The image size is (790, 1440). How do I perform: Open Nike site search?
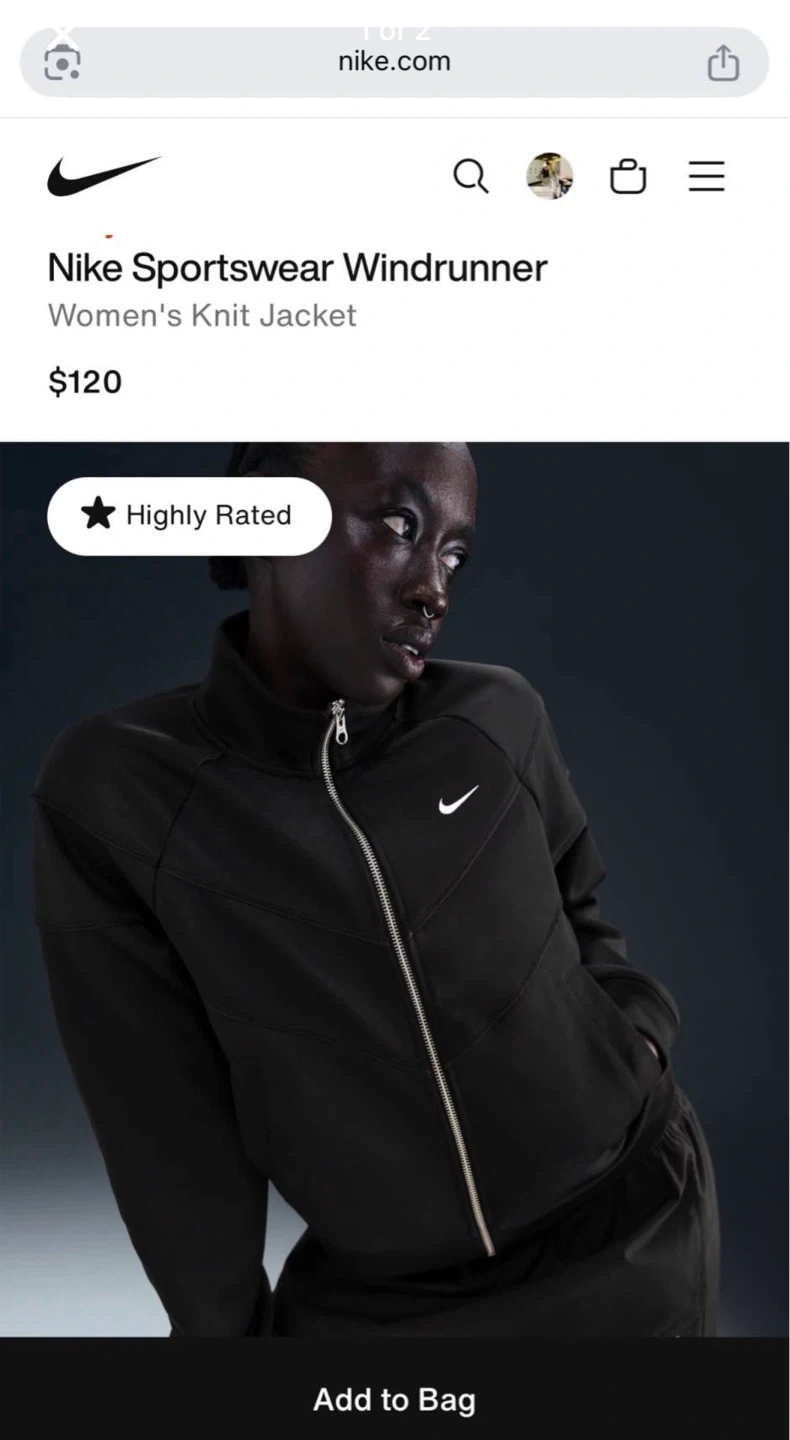coord(471,177)
